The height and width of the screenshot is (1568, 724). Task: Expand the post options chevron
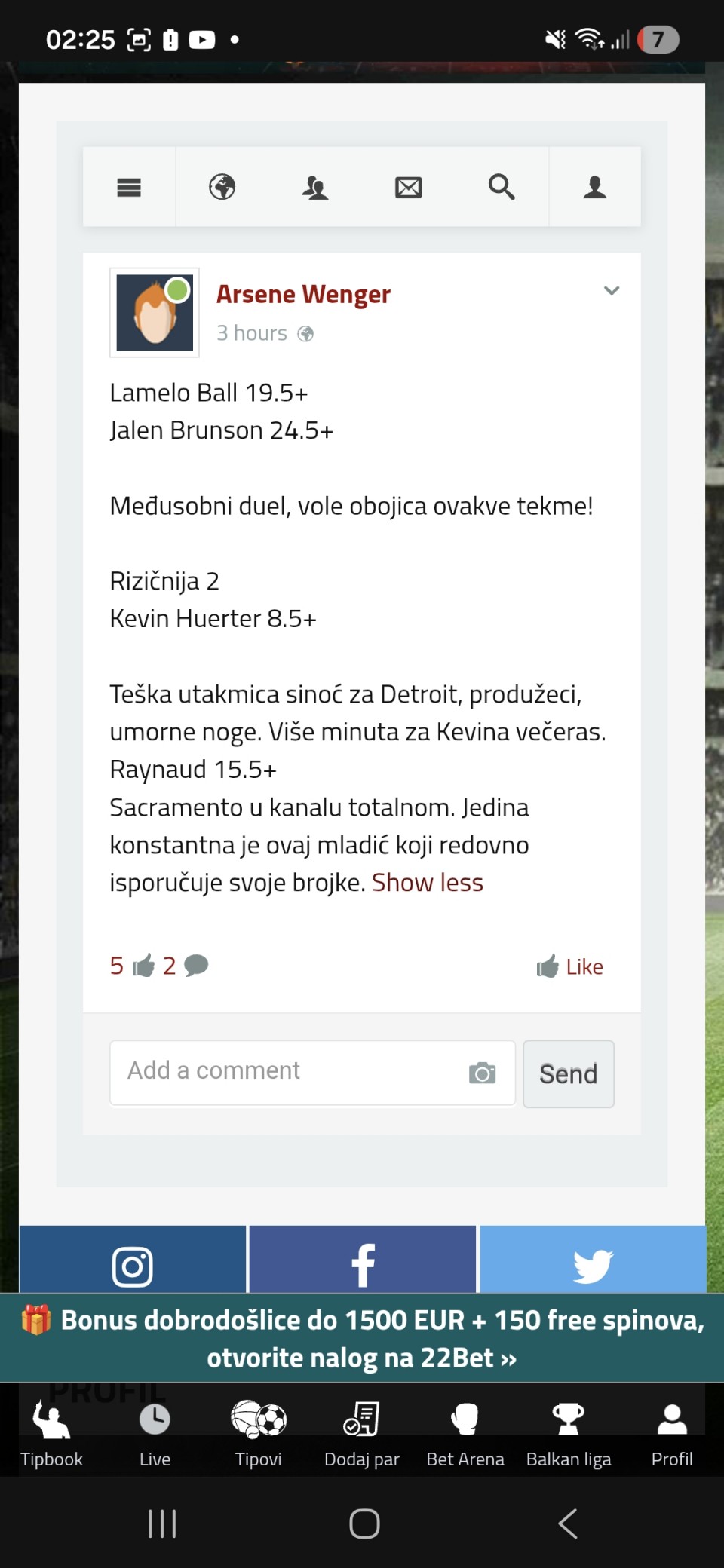click(612, 290)
